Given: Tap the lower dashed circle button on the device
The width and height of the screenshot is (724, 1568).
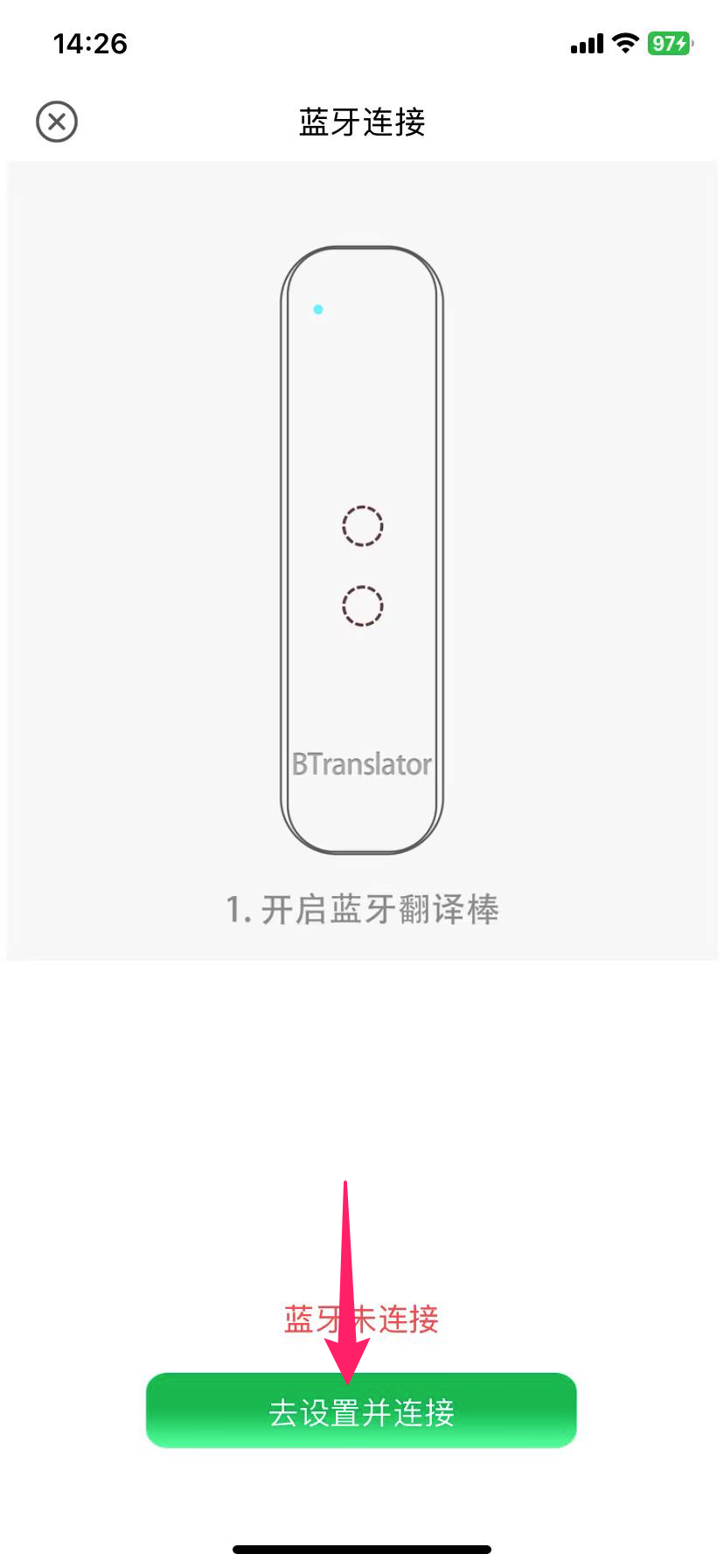Looking at the screenshot, I should (x=362, y=604).
